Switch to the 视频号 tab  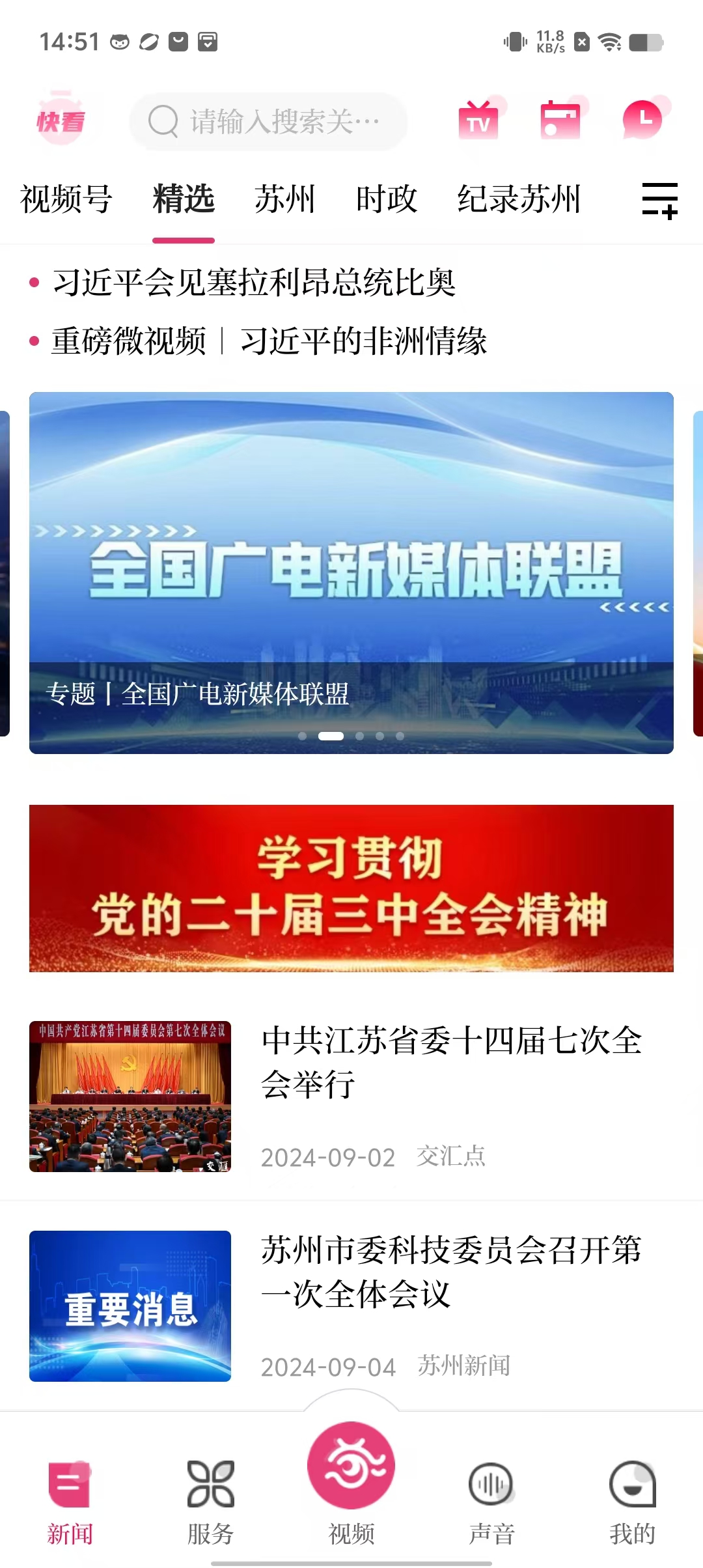pyautogui.click(x=66, y=199)
